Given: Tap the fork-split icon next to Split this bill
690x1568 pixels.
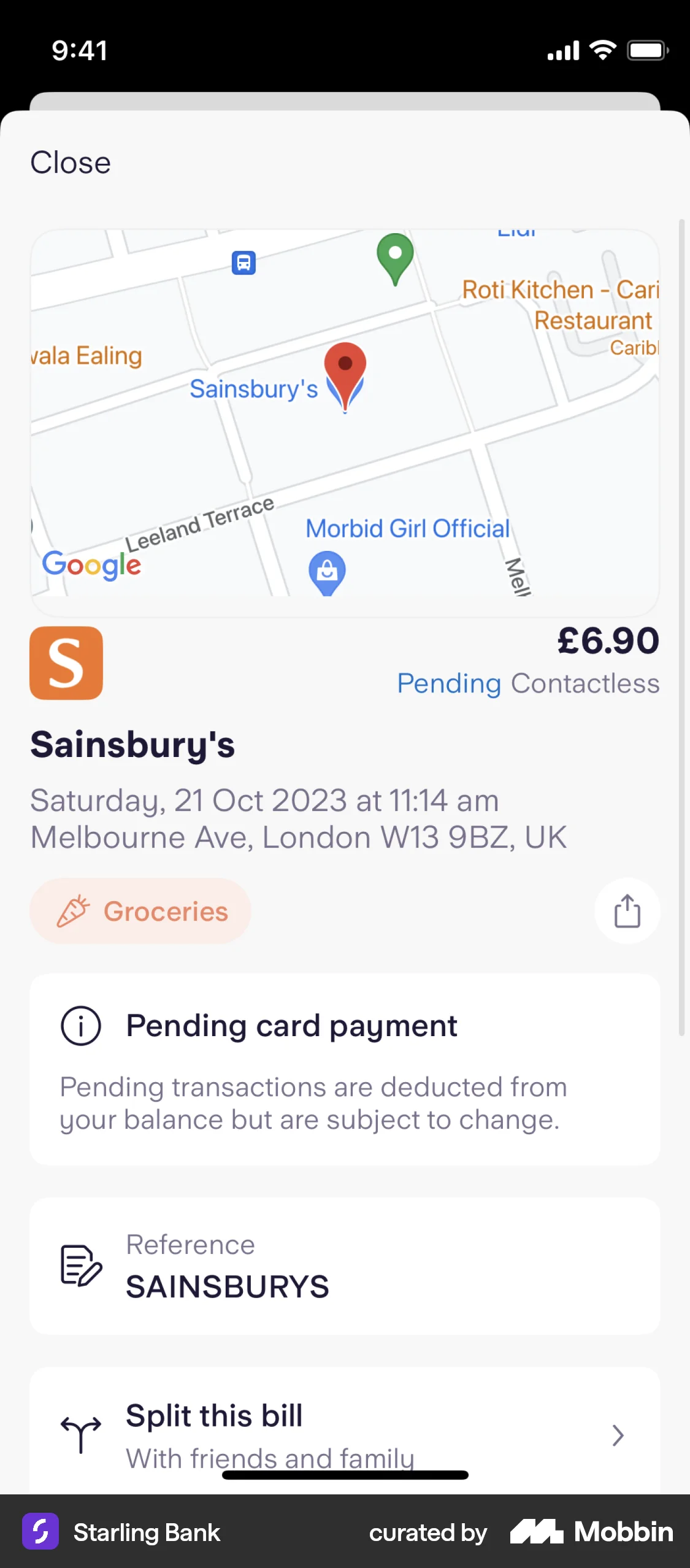Looking at the screenshot, I should [x=82, y=1435].
